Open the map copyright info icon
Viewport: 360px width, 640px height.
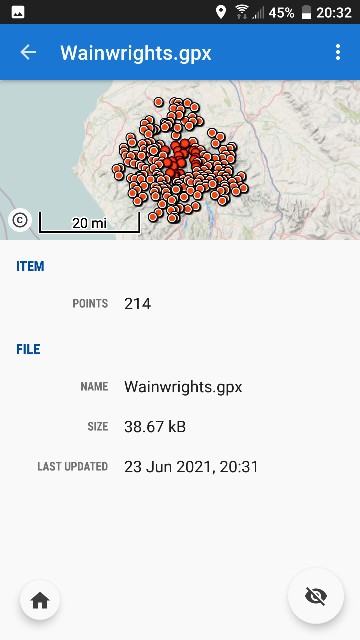pos(20,220)
